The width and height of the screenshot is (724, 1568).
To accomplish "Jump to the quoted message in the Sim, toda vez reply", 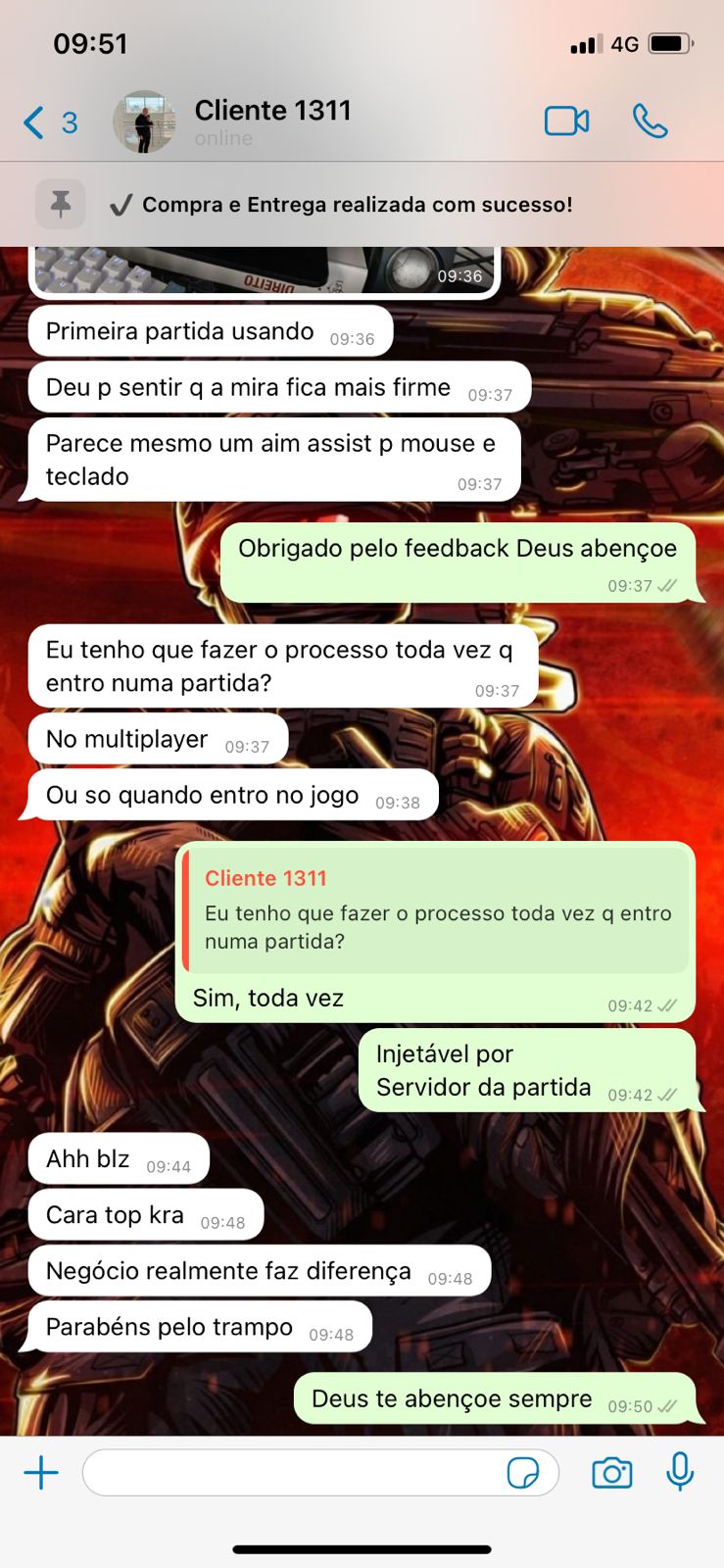I will click(x=436, y=909).
